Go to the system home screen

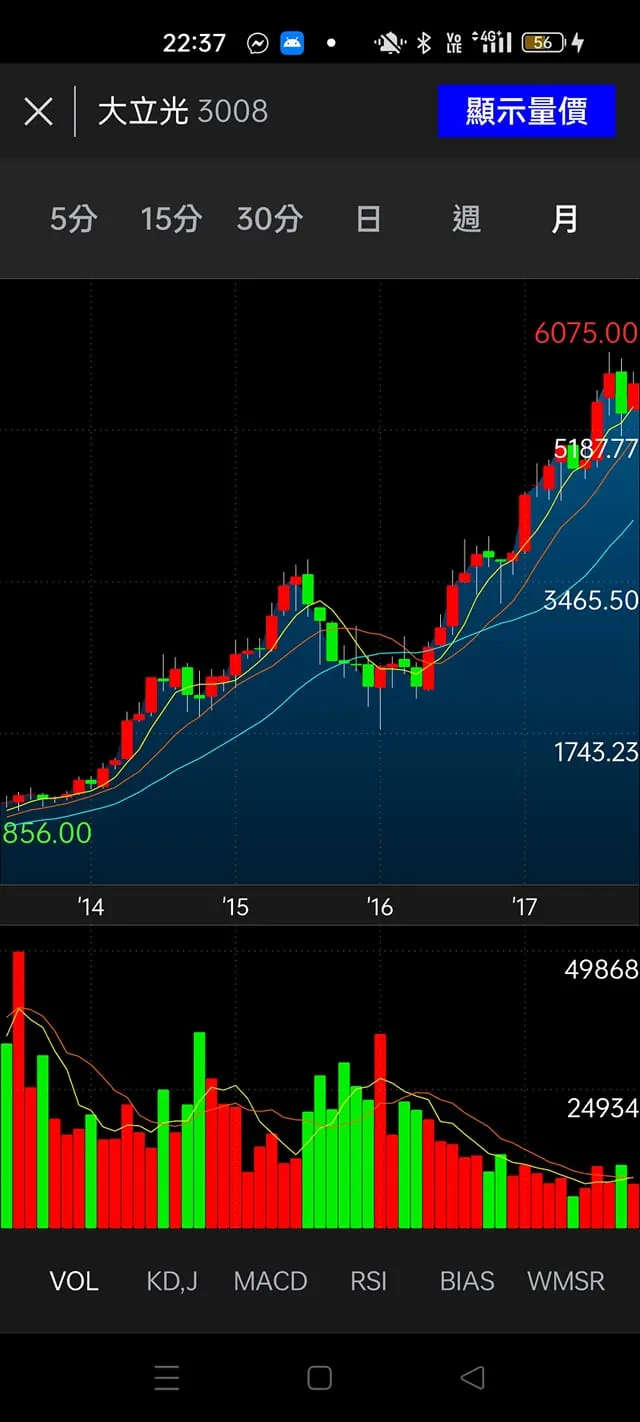319,1378
